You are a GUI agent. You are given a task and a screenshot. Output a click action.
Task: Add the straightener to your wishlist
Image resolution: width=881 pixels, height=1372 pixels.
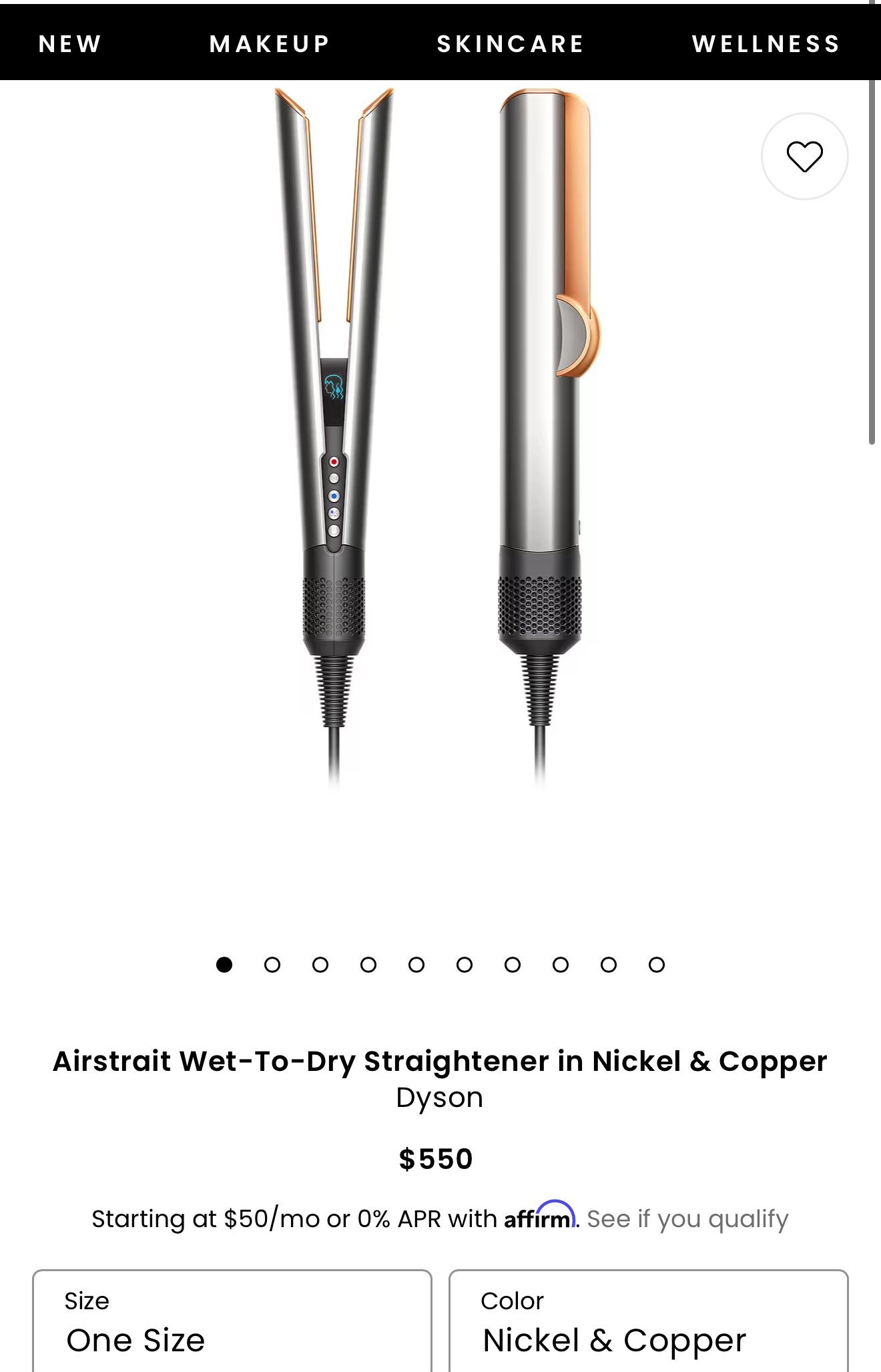tap(804, 156)
